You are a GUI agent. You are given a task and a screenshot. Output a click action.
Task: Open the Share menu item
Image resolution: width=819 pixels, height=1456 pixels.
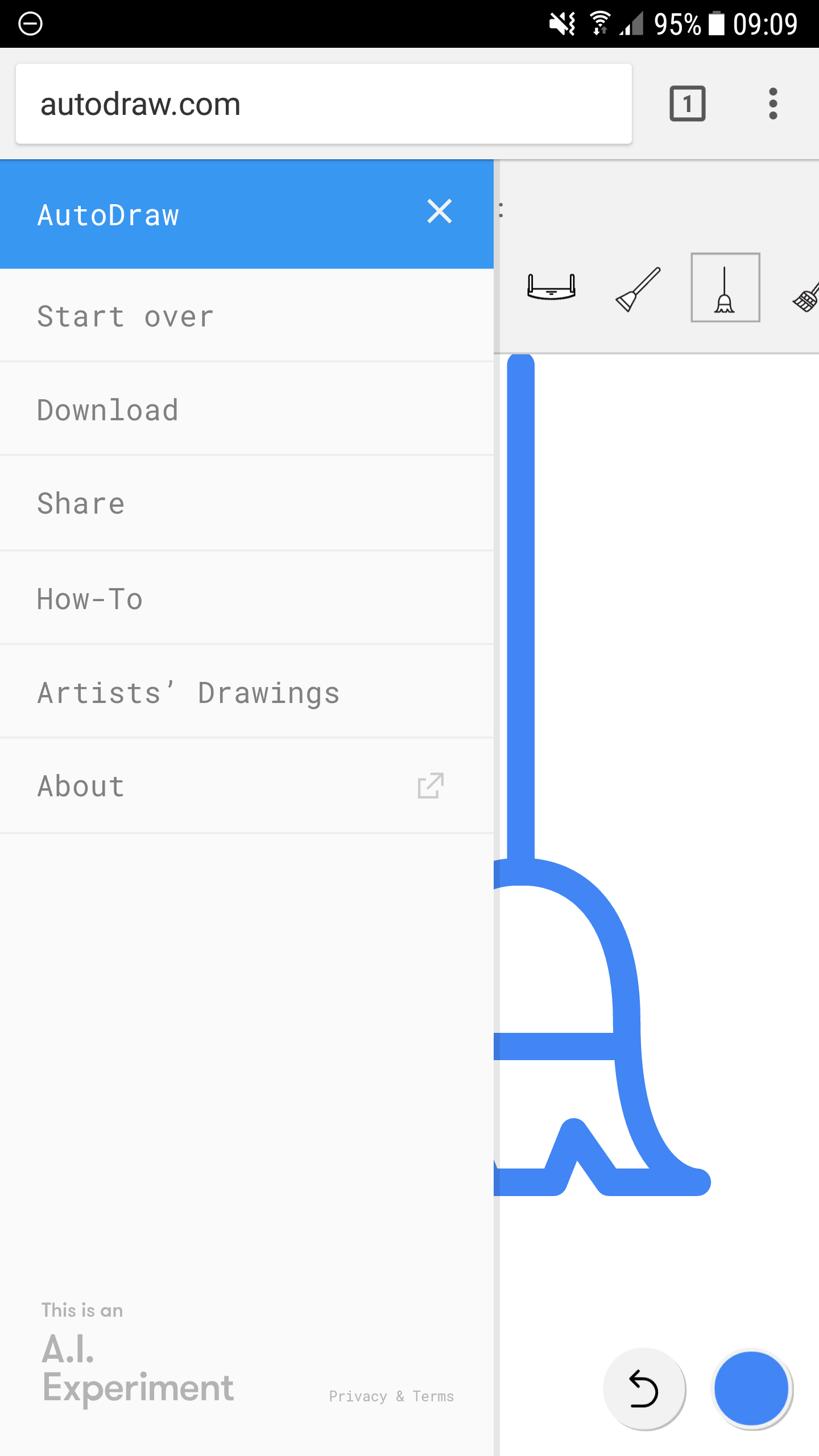246,503
